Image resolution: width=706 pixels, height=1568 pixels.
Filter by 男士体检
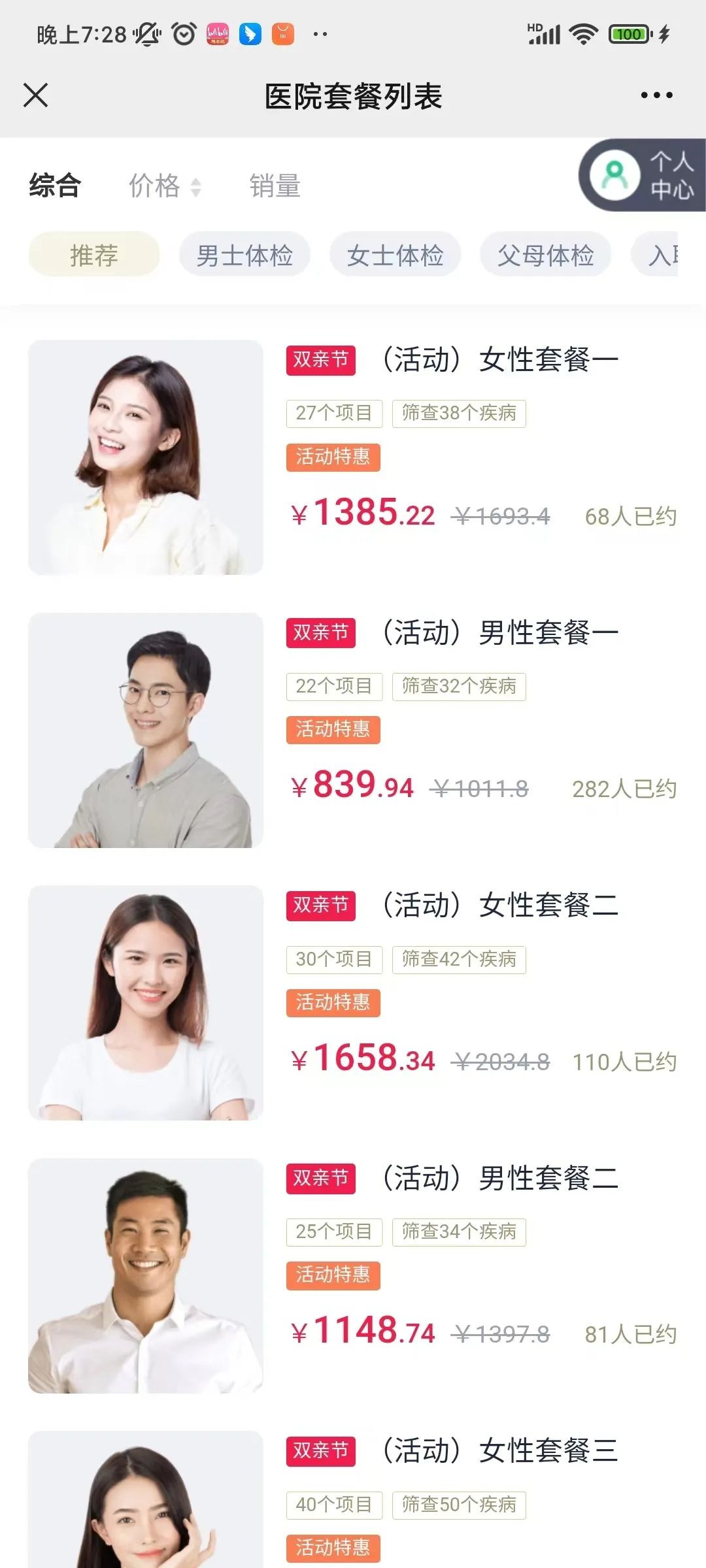point(244,255)
